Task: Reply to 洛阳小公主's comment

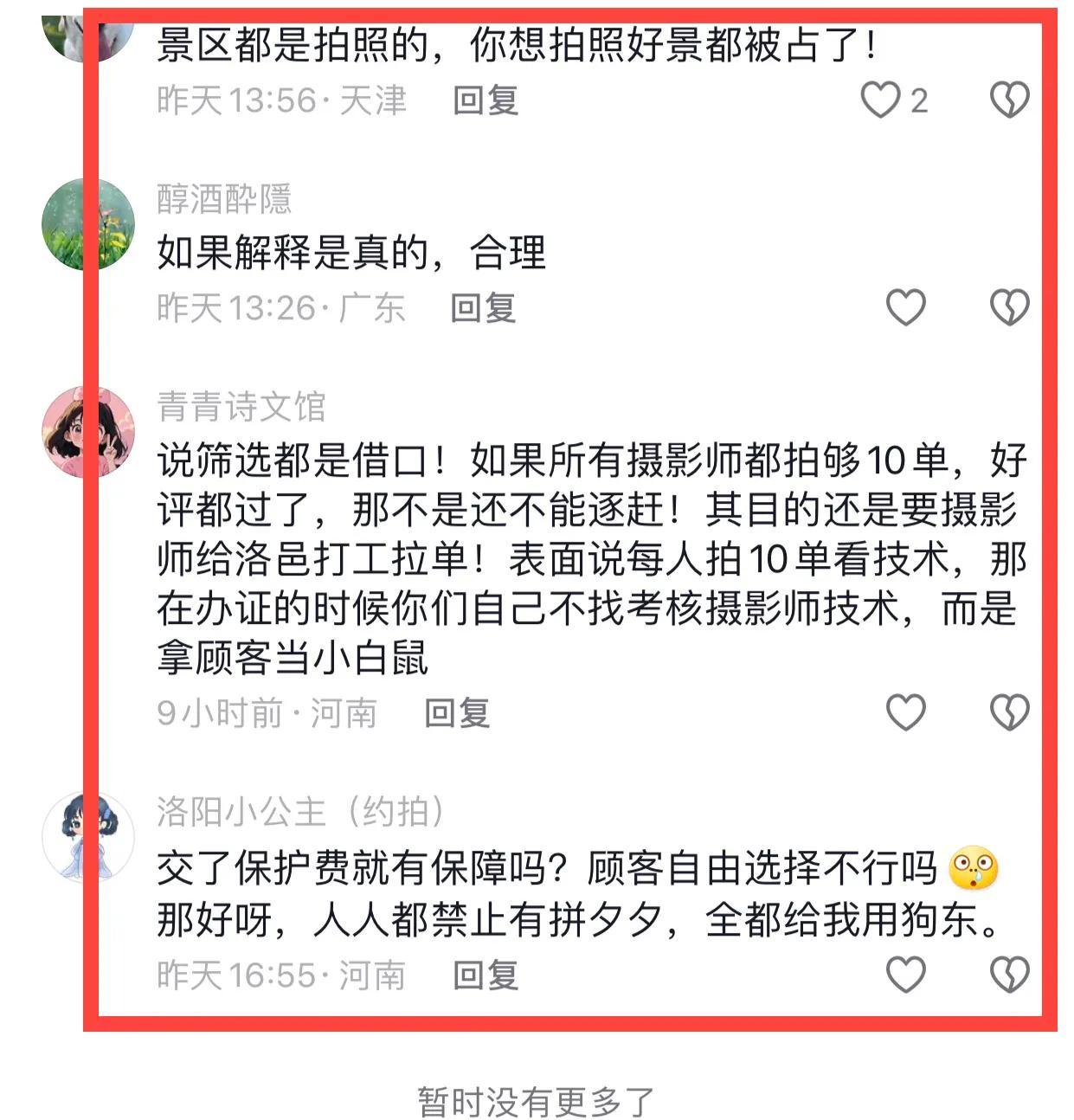Action: pos(486,975)
